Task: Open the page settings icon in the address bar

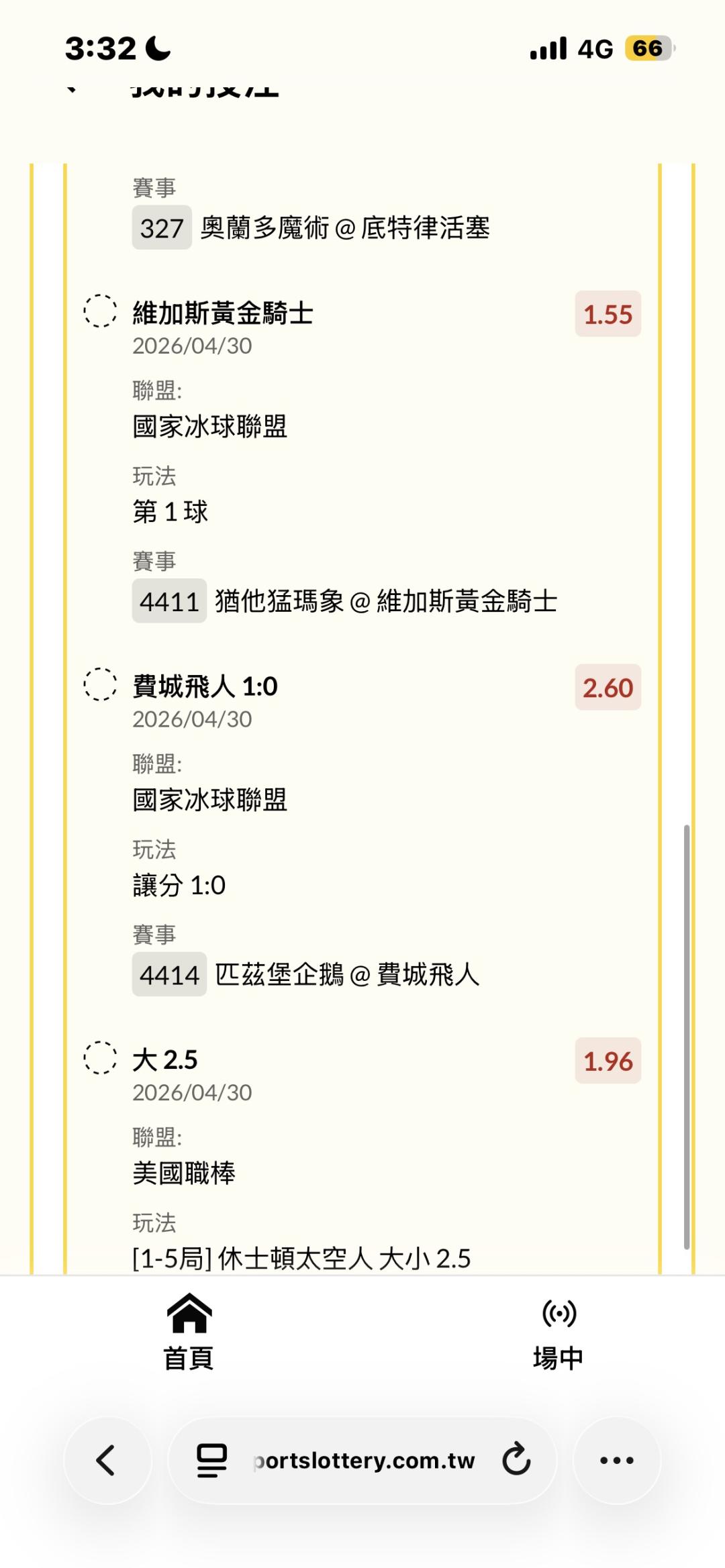Action: (211, 1460)
